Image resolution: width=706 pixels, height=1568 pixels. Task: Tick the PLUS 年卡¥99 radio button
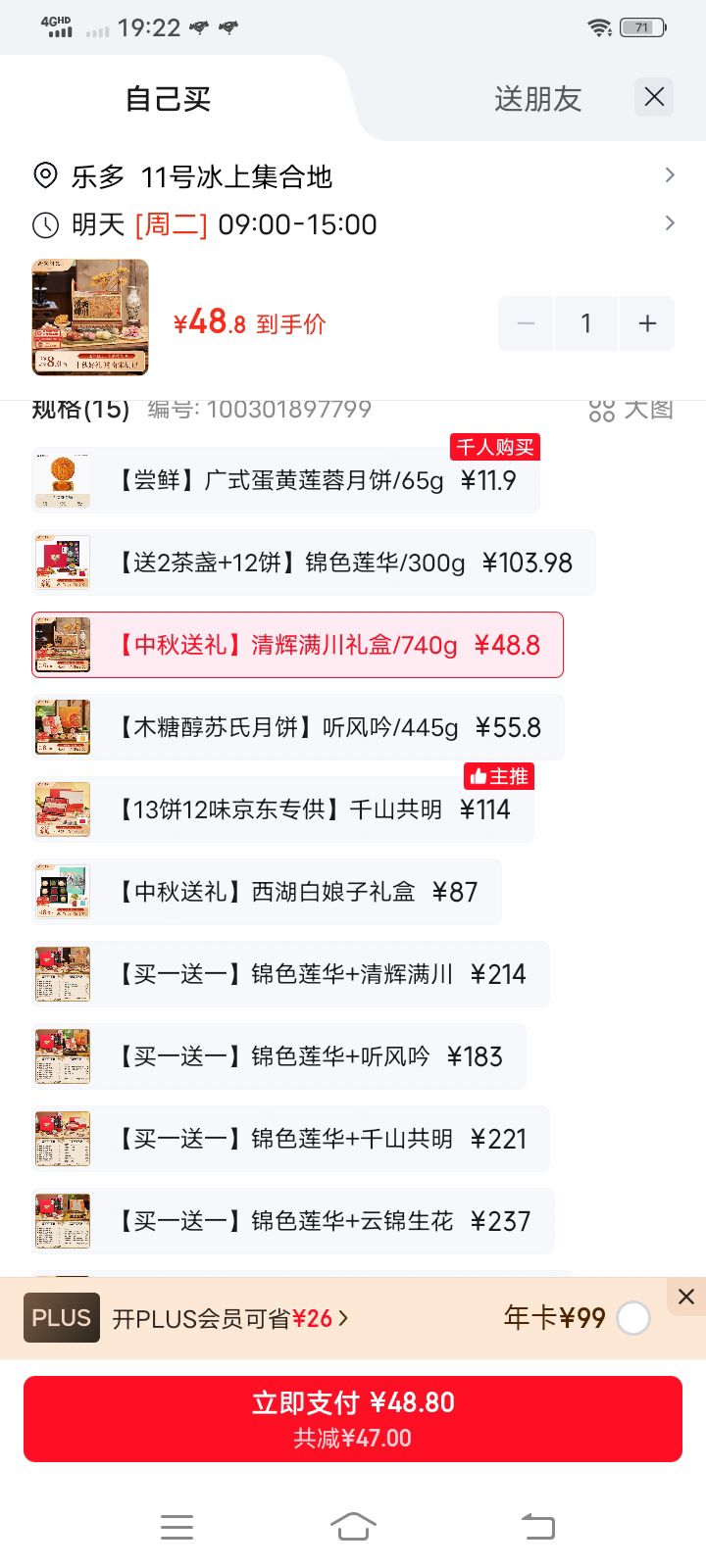633,1318
